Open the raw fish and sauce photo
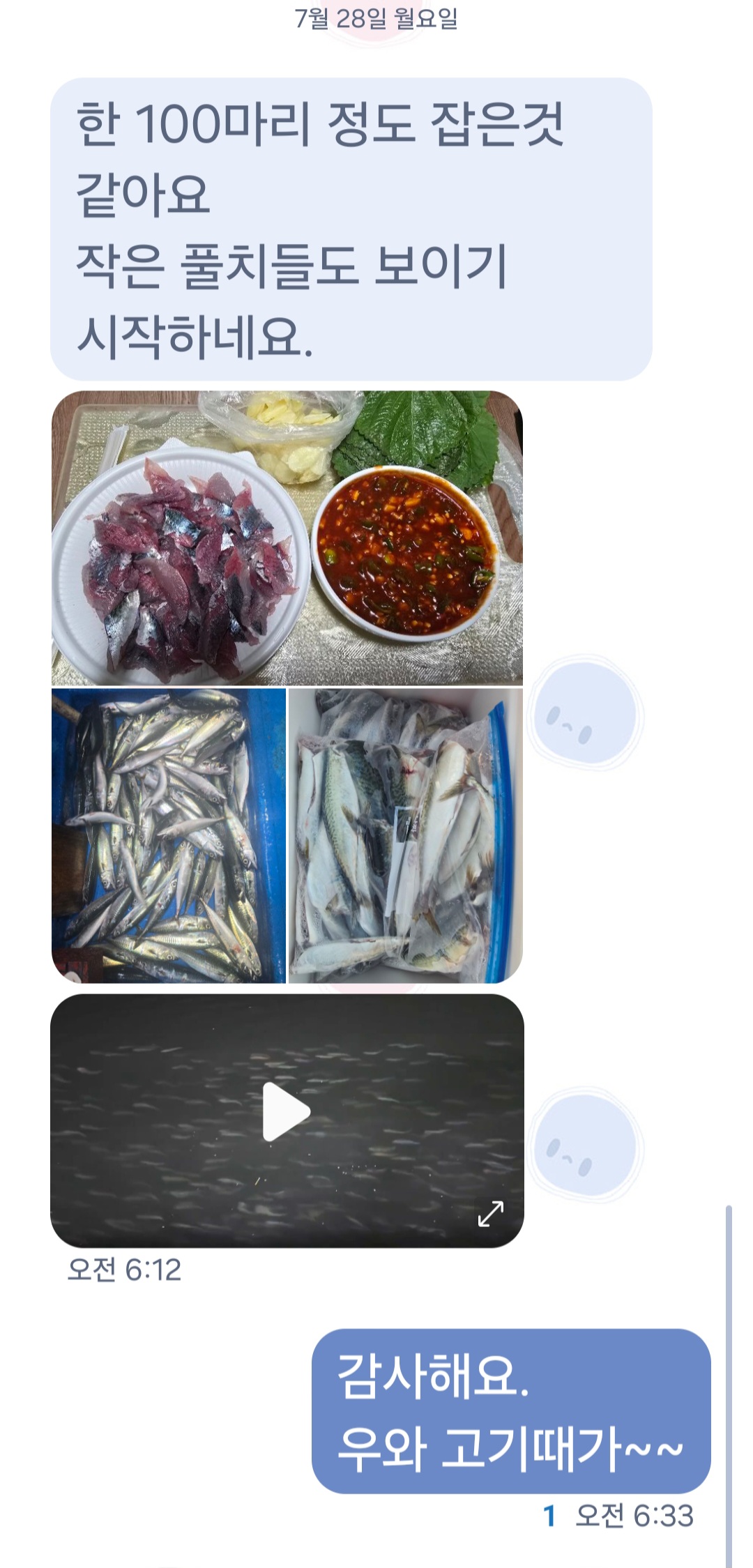753x1568 pixels. [287, 538]
